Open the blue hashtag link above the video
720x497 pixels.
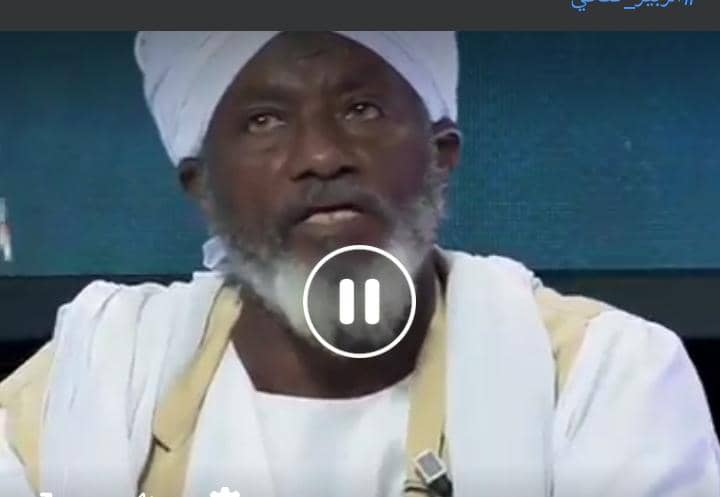pyautogui.click(x=632, y=4)
